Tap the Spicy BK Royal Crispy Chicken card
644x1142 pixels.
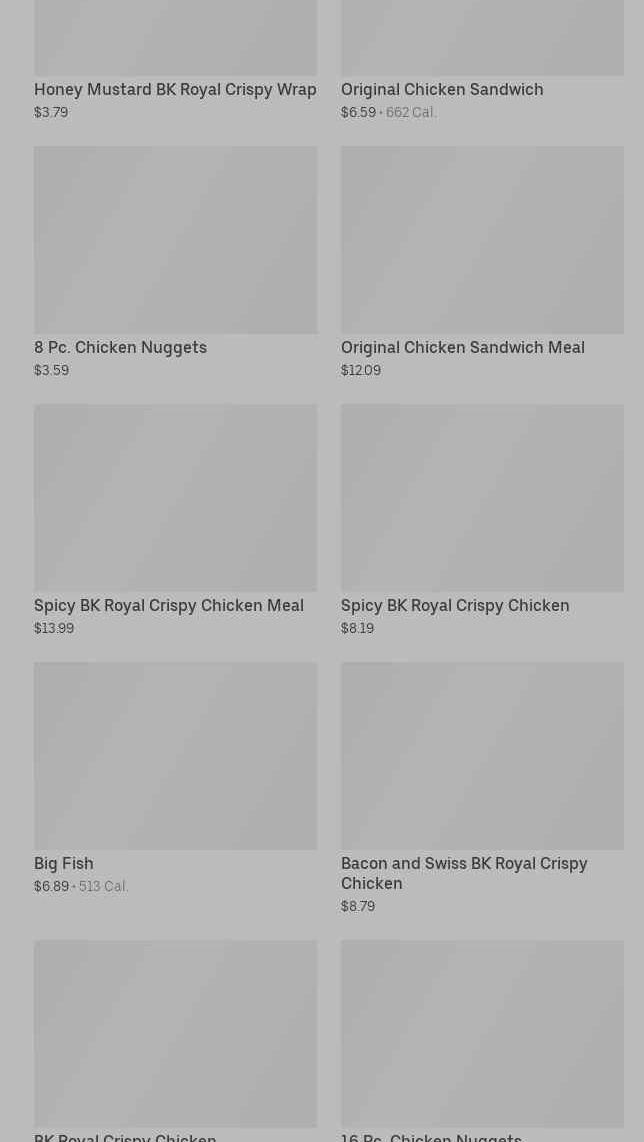(482, 520)
